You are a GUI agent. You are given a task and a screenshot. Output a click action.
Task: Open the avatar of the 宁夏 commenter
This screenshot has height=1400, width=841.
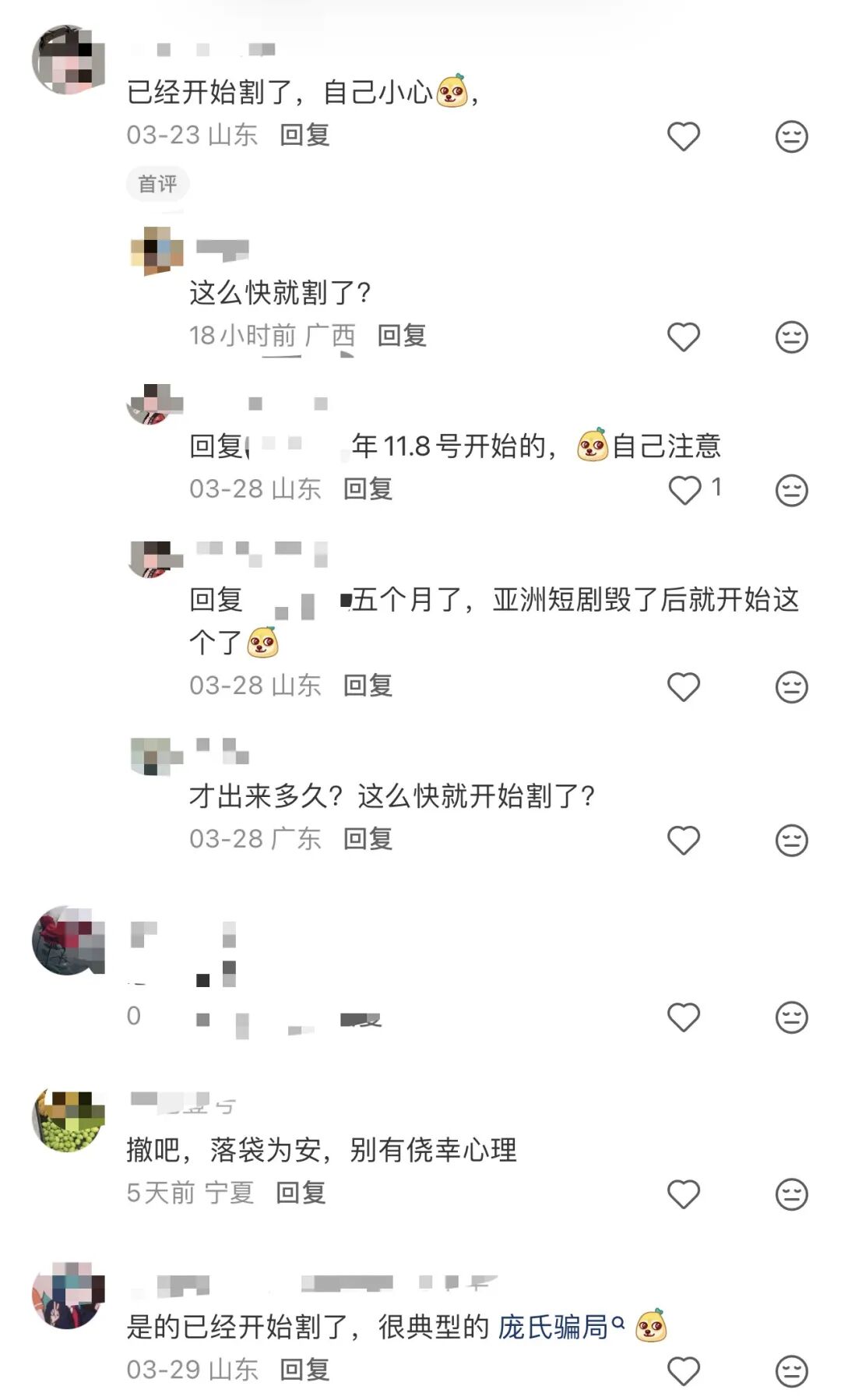coord(68,1120)
